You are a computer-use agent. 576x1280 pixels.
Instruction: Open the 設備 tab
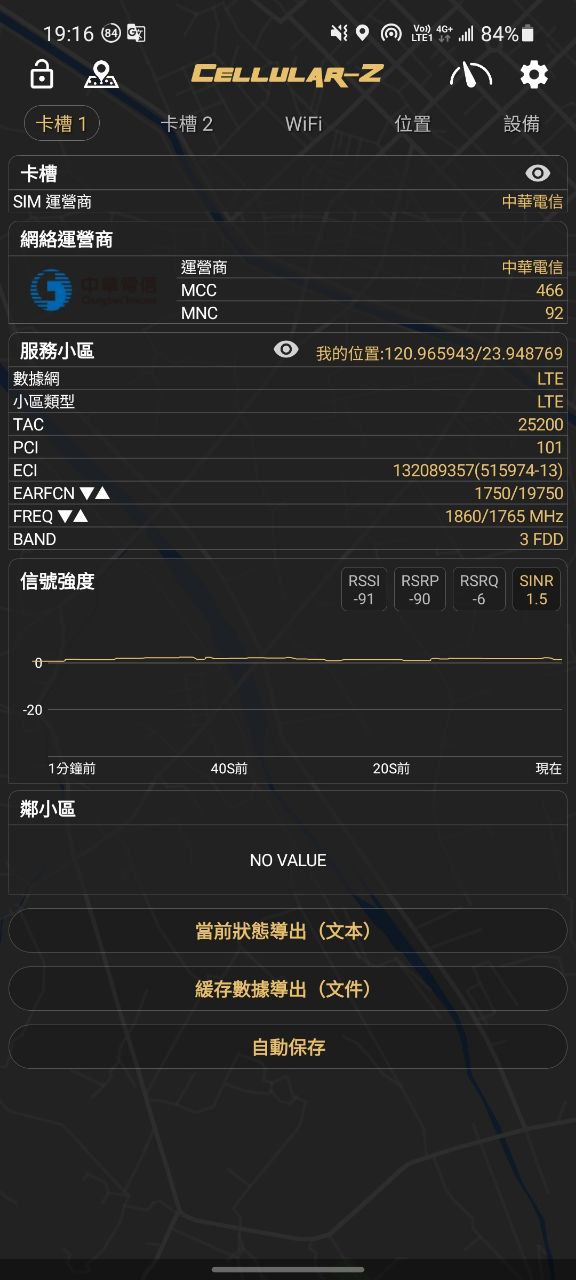[522, 124]
